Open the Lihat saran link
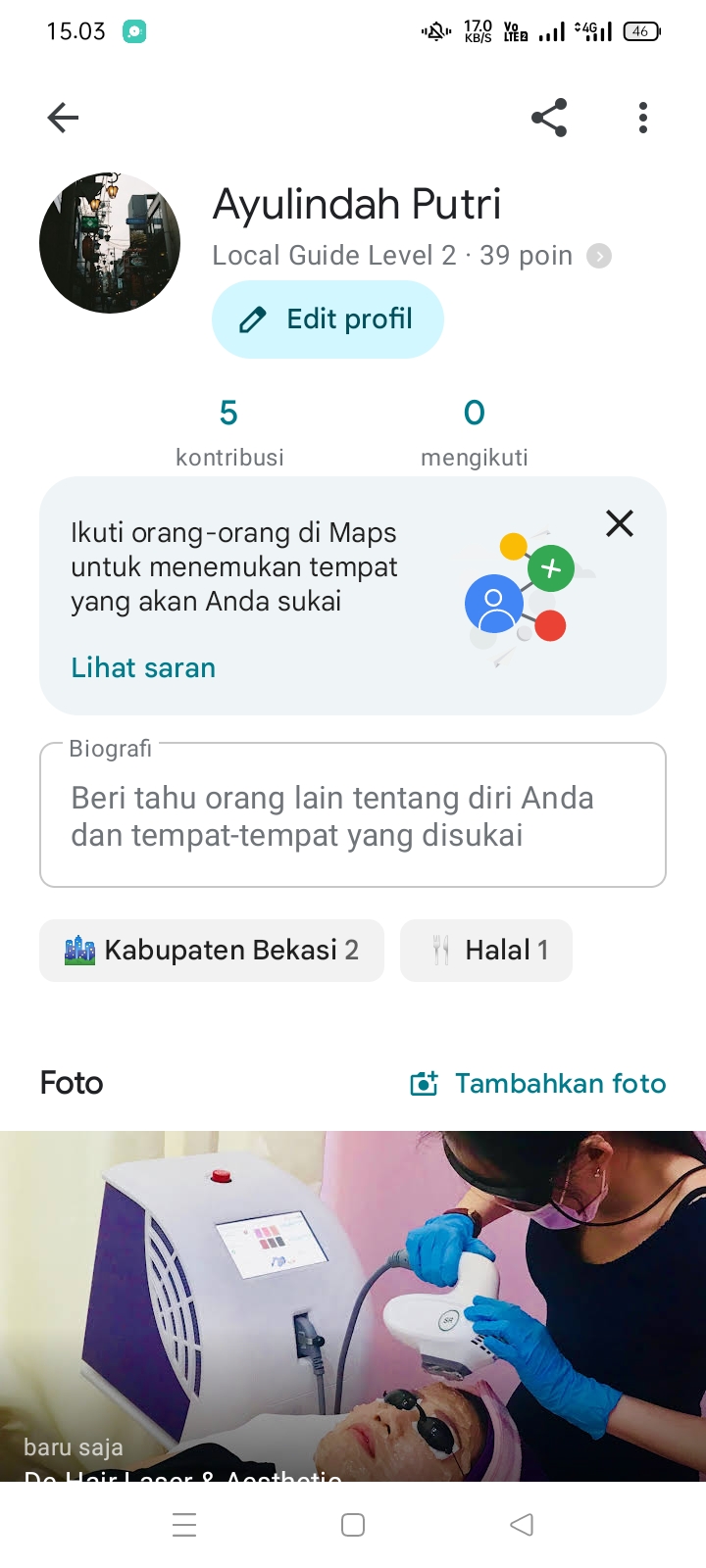This screenshot has height=1568, width=706. click(143, 667)
